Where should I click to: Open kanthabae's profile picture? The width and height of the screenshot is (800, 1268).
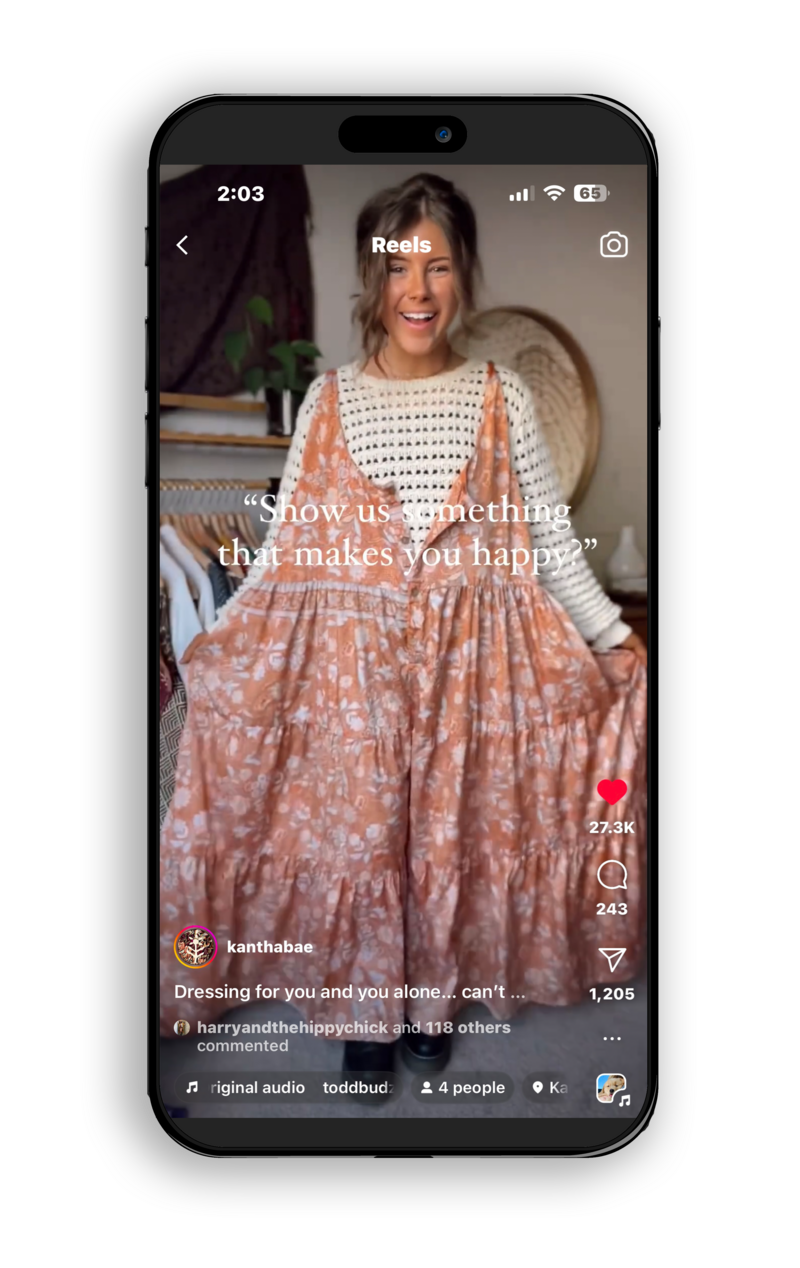pyautogui.click(x=195, y=947)
